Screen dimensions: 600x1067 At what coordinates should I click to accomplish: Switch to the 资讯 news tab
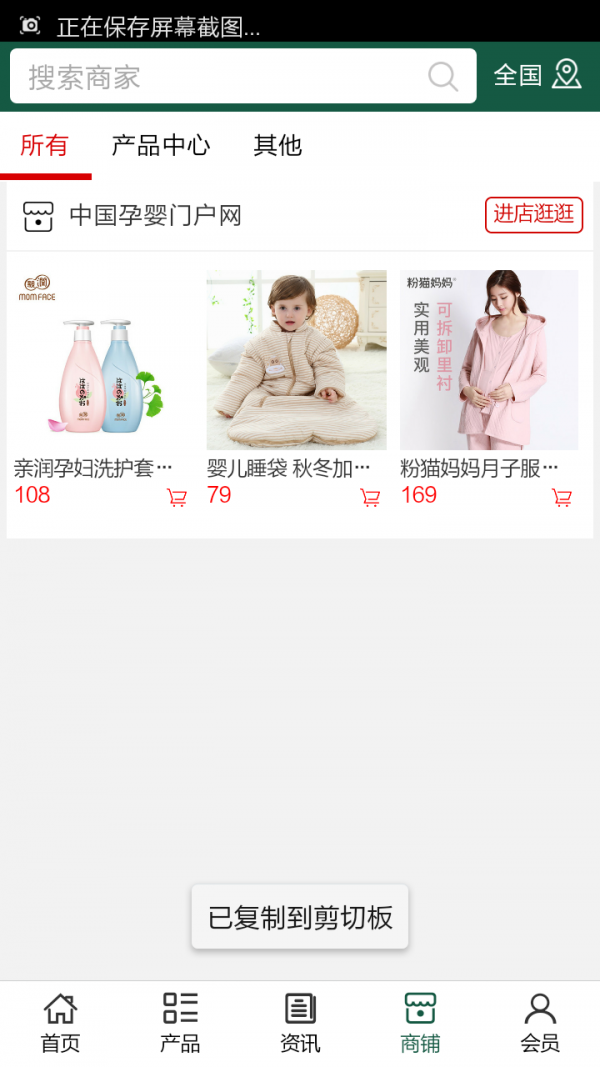click(300, 1023)
